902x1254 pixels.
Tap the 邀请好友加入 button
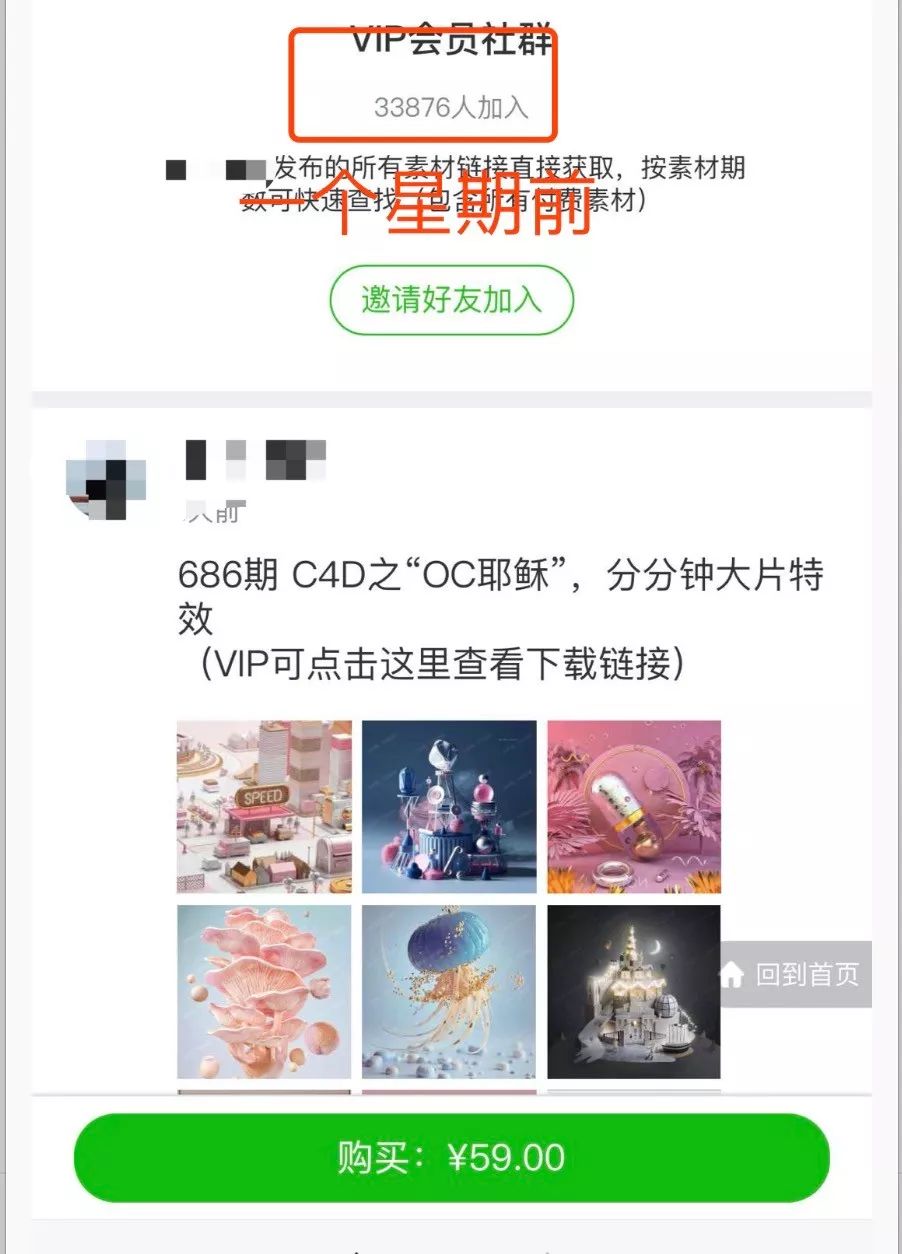pyautogui.click(x=451, y=300)
